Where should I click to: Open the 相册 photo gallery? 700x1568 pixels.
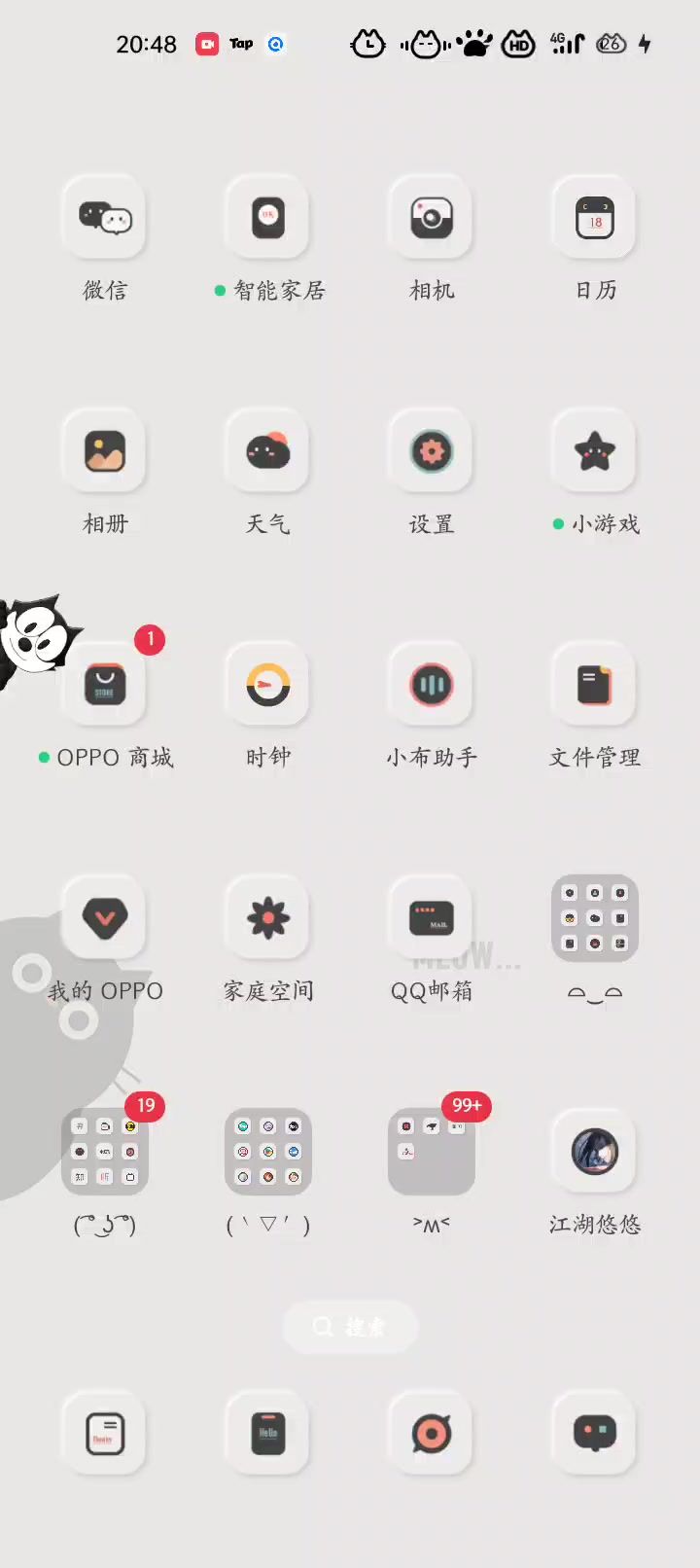click(x=105, y=451)
